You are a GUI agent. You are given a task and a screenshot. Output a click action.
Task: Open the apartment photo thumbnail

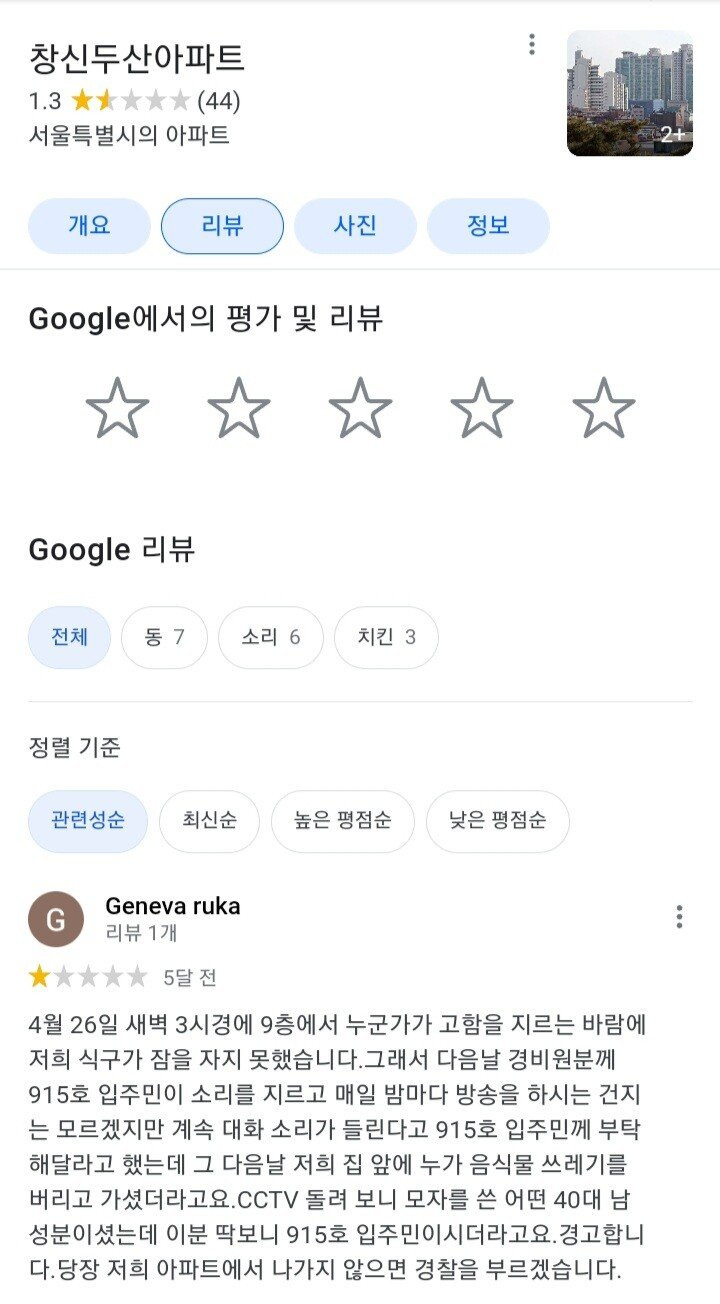tap(629, 93)
